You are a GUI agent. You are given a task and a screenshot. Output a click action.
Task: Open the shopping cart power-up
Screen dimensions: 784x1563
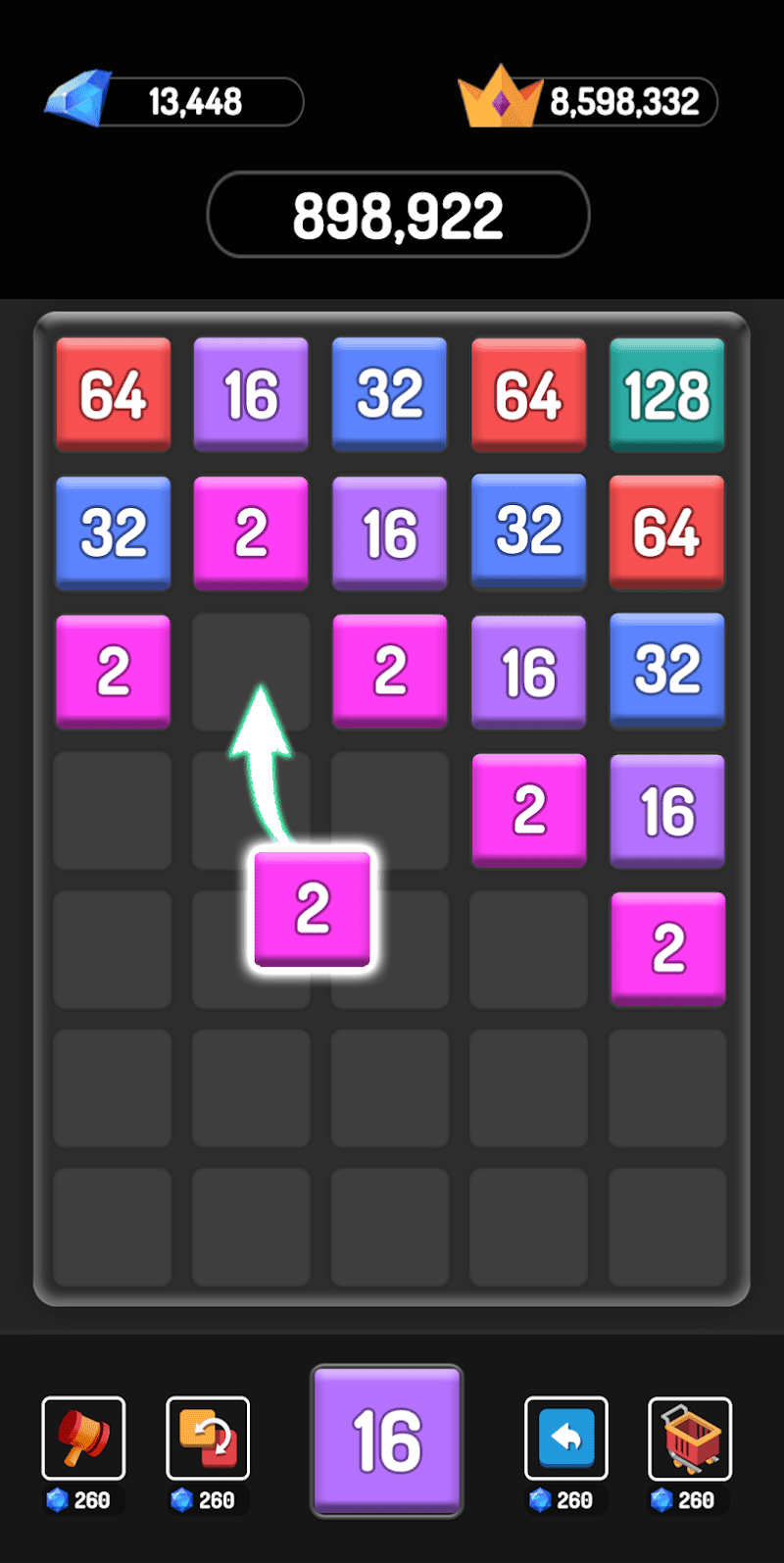(690, 1437)
